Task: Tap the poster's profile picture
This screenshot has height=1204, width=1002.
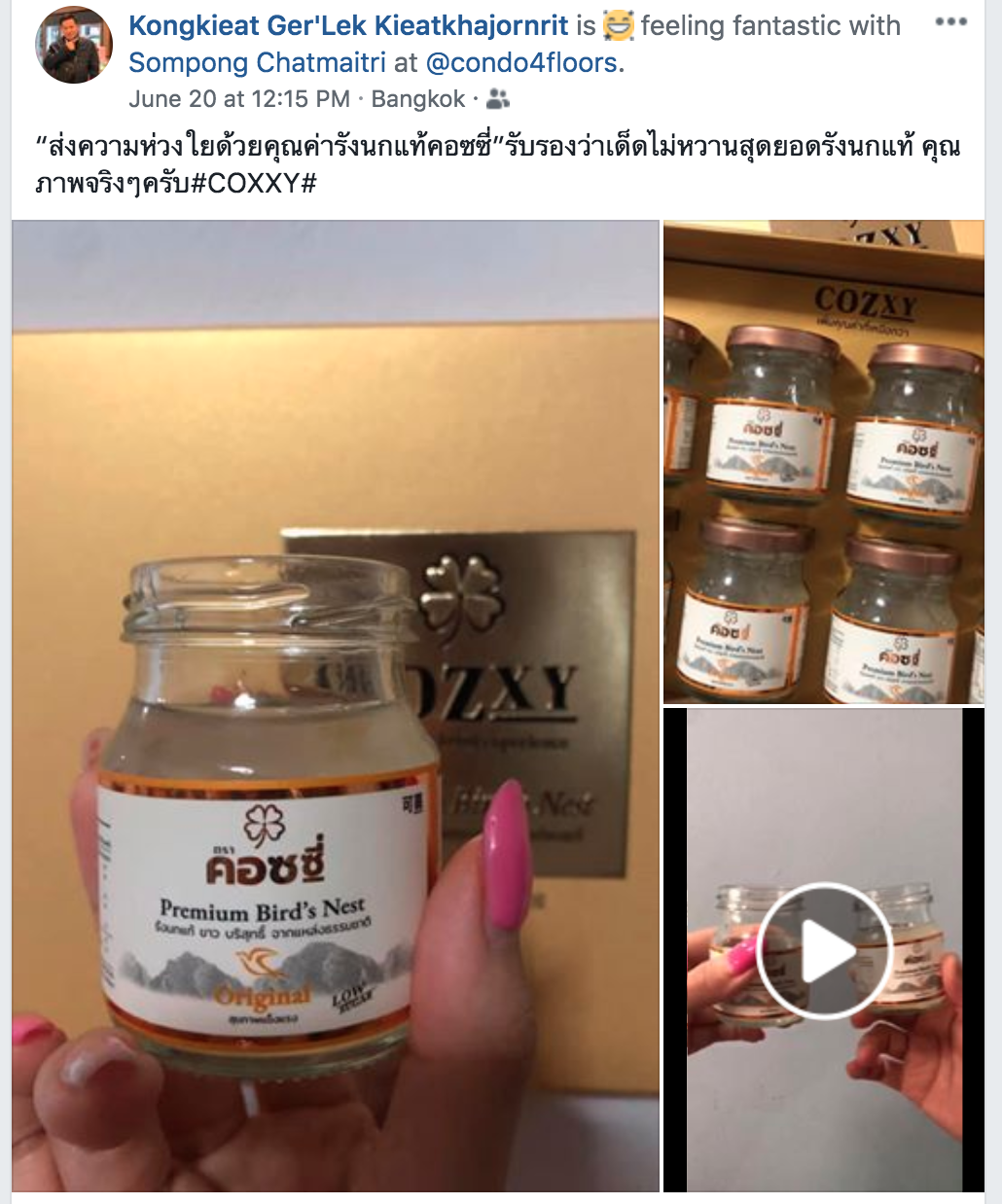Action: 73,46
